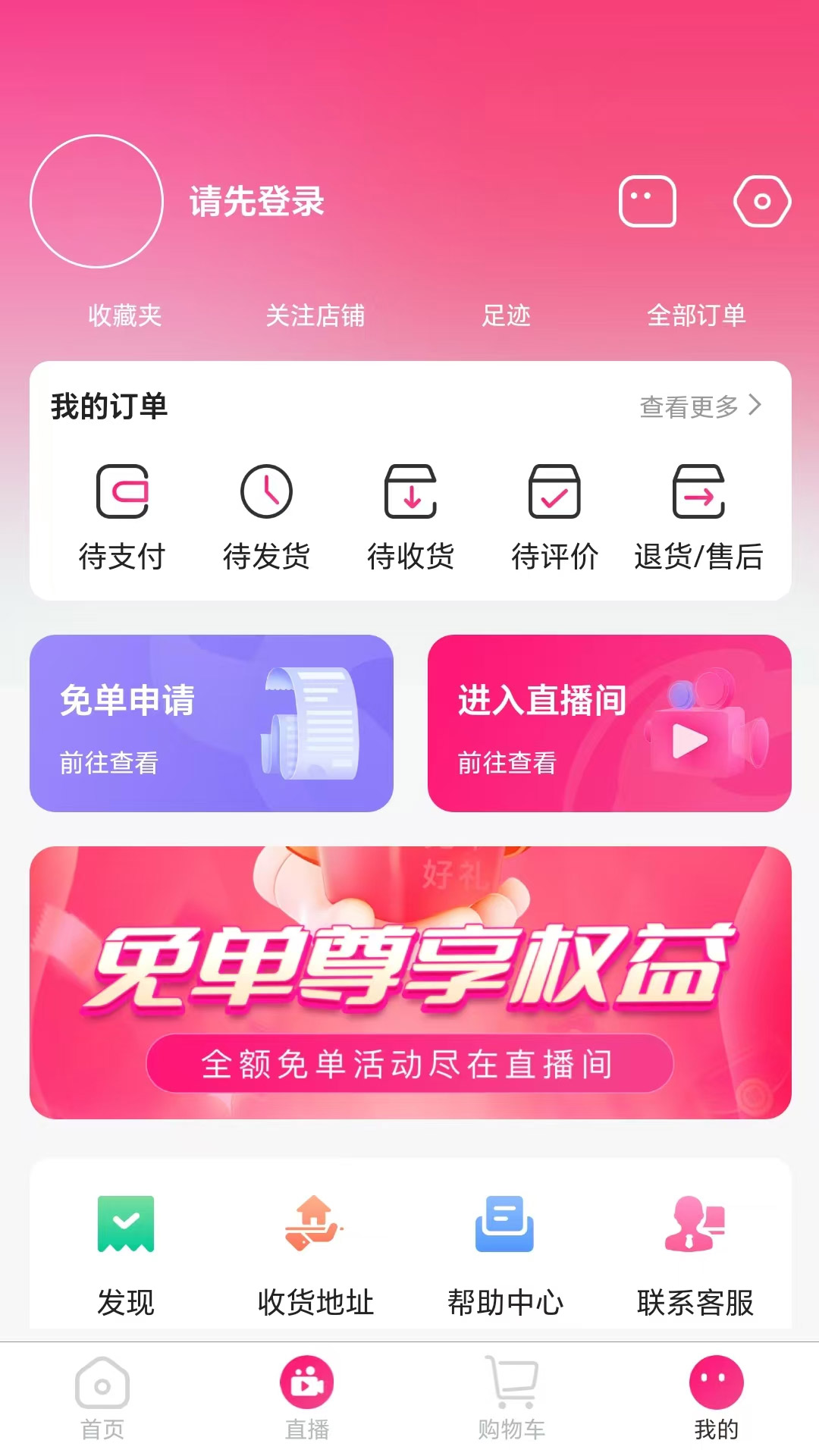
Task: Tap 查看更多 to see more orders
Action: click(x=699, y=406)
